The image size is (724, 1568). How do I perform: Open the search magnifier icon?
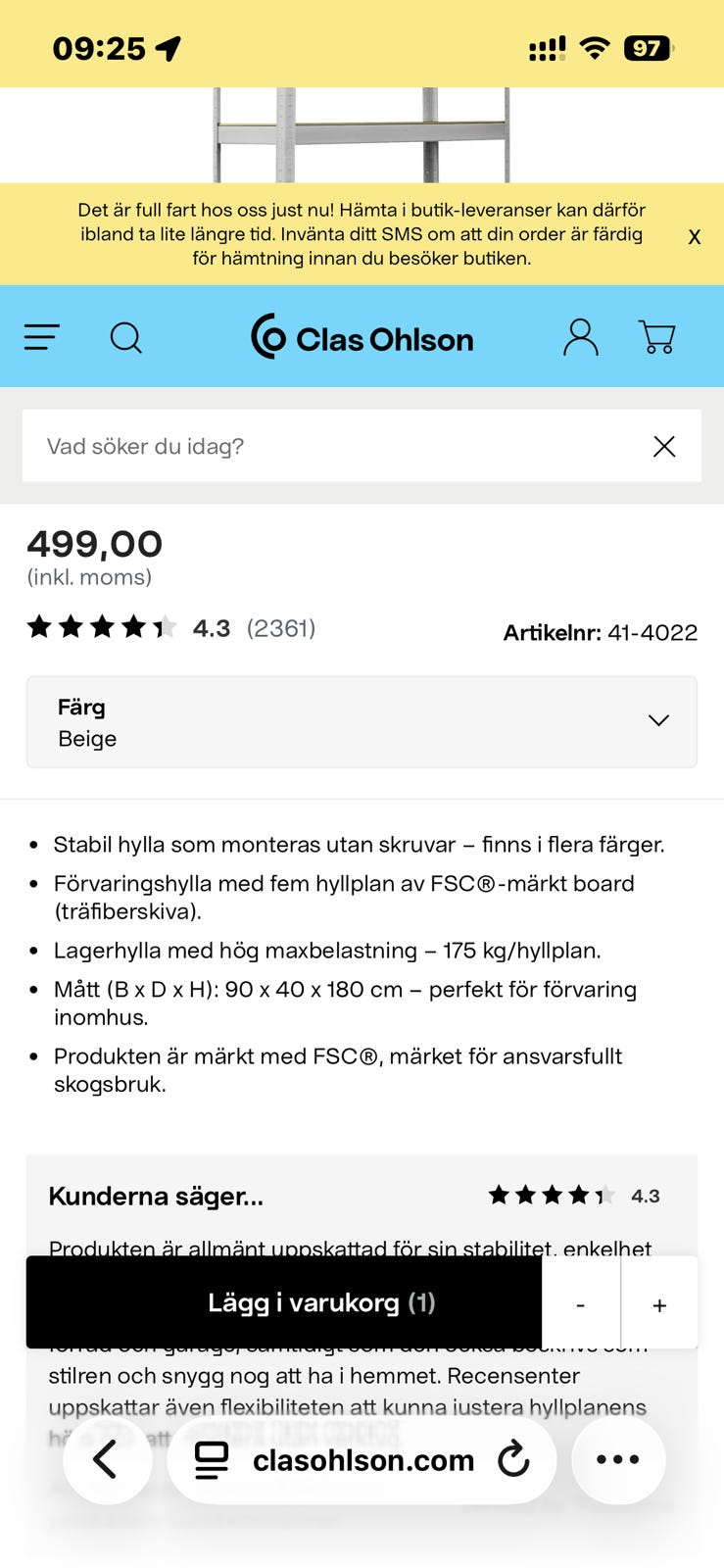pyautogui.click(x=126, y=337)
